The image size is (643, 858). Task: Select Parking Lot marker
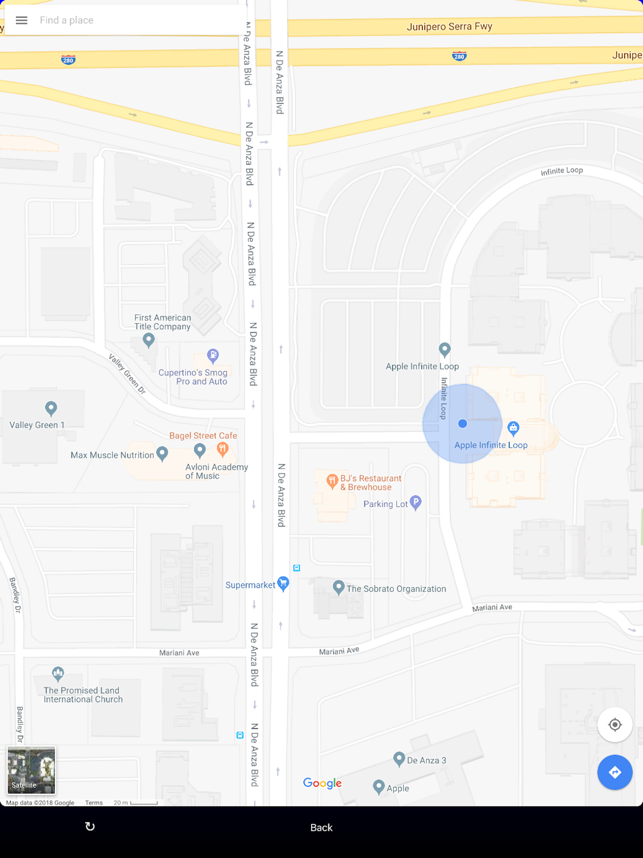(x=416, y=502)
